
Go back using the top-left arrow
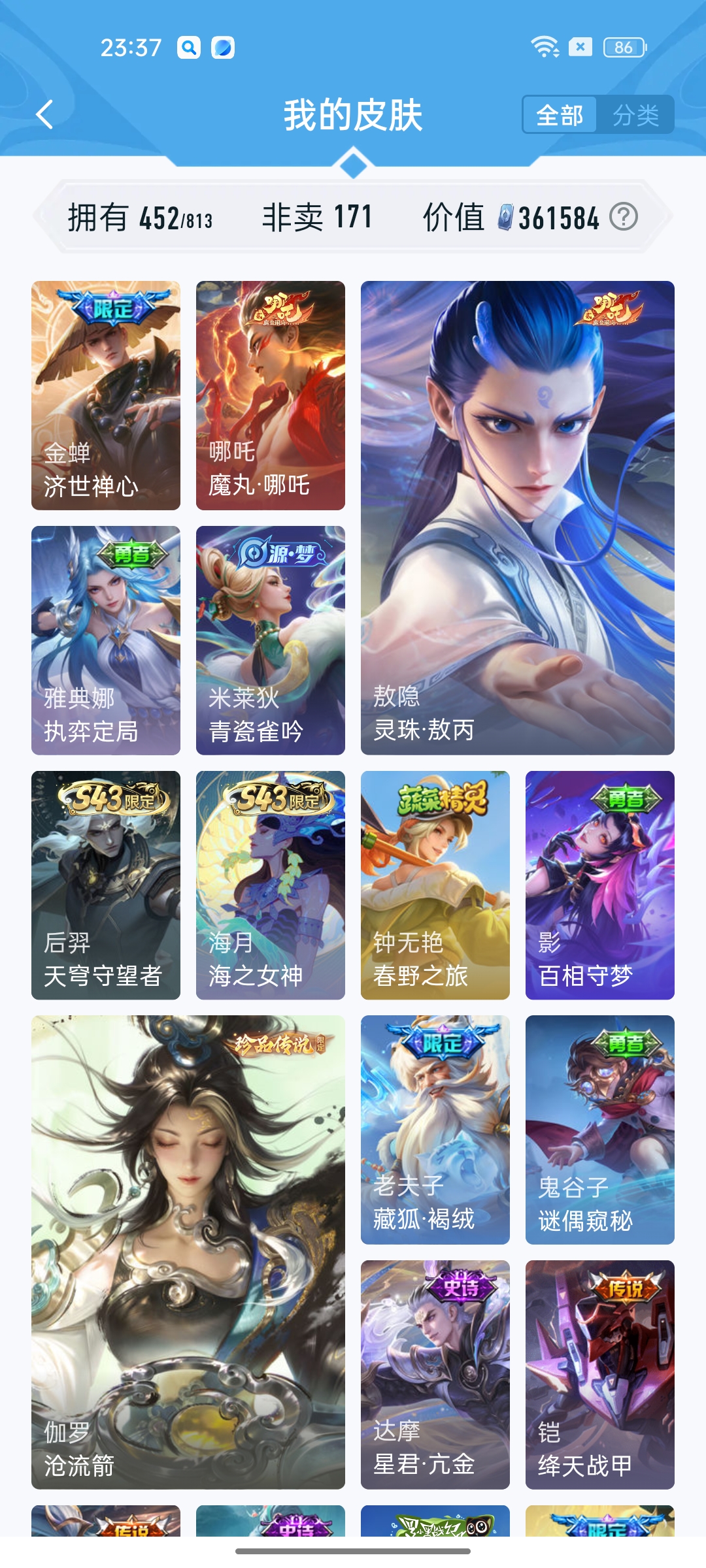(x=44, y=115)
